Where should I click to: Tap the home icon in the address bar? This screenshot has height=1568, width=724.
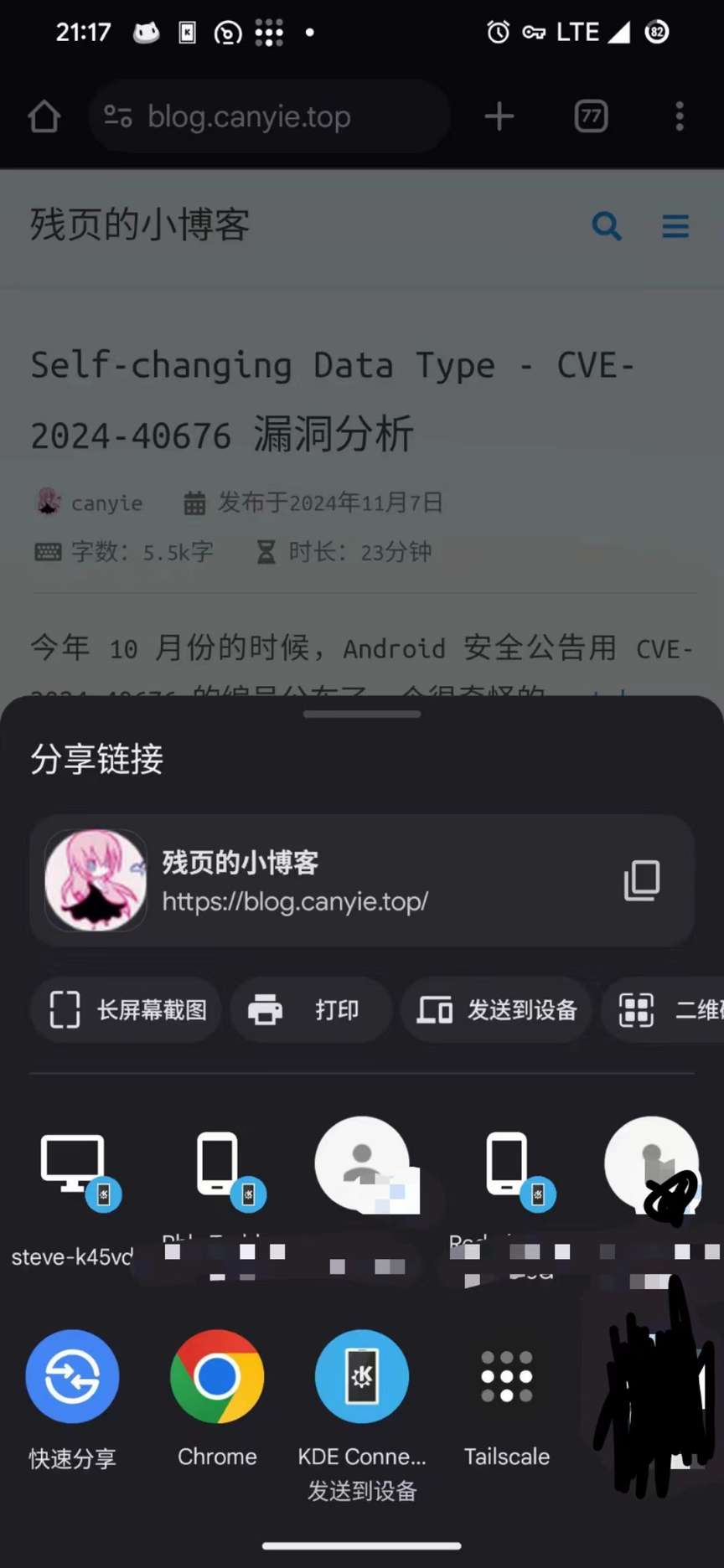44,116
